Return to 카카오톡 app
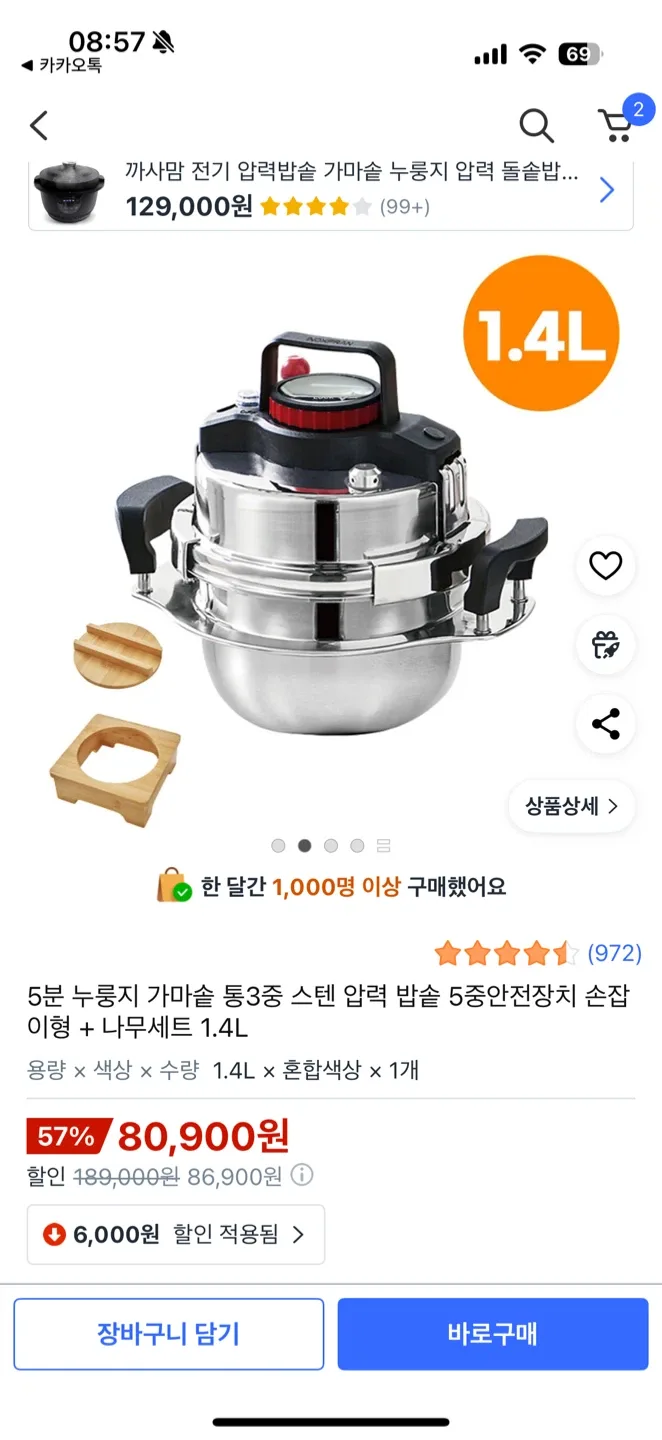662x1440 pixels. click(60, 65)
